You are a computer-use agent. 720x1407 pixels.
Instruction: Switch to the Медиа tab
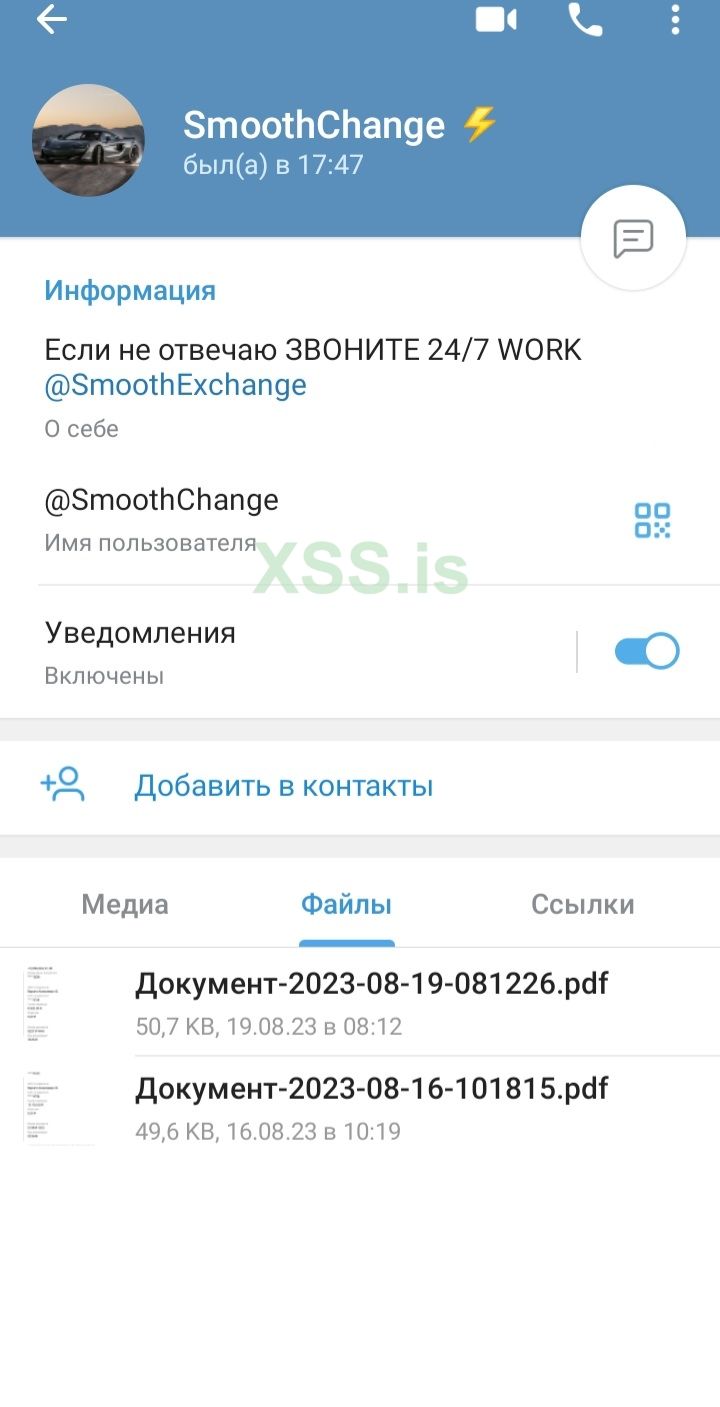pyautogui.click(x=125, y=905)
